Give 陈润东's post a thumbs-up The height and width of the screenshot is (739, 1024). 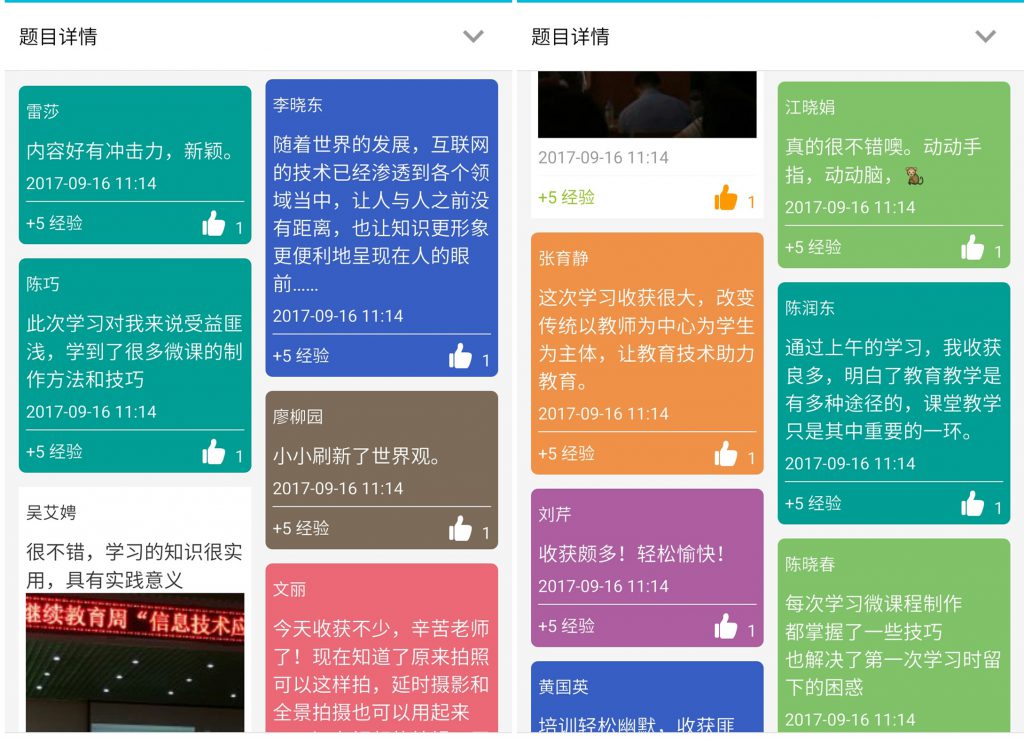point(973,504)
